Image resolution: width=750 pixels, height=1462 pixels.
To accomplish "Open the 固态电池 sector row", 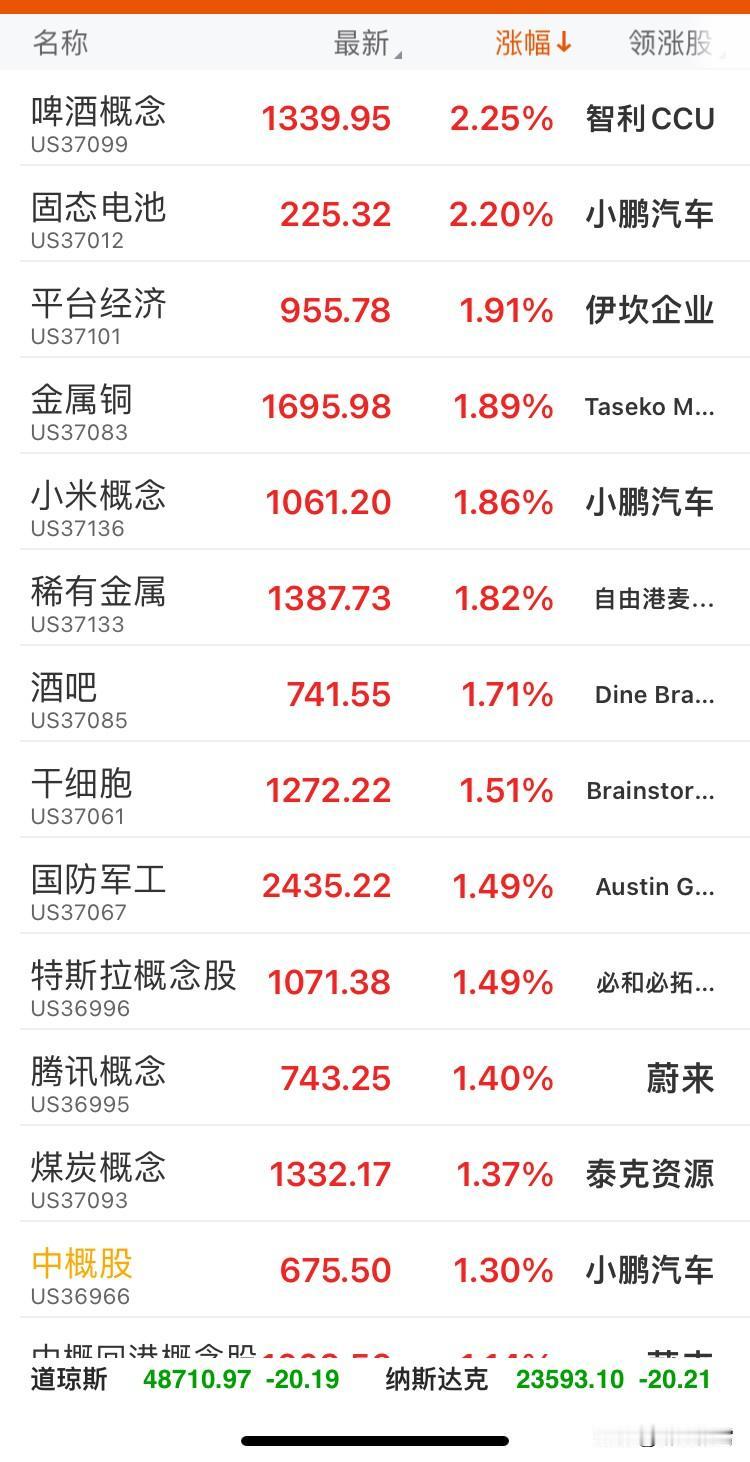I will [x=375, y=214].
